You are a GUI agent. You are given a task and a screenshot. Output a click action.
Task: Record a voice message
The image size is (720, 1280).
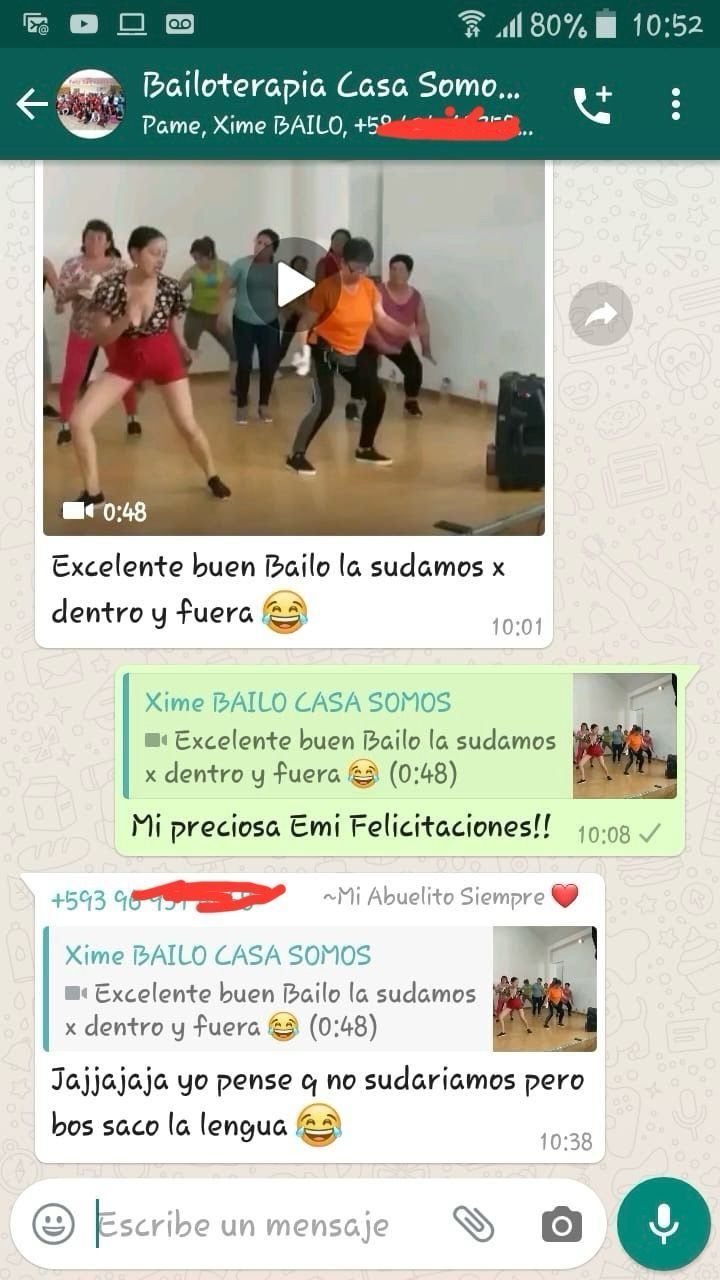pyautogui.click(x=663, y=1223)
